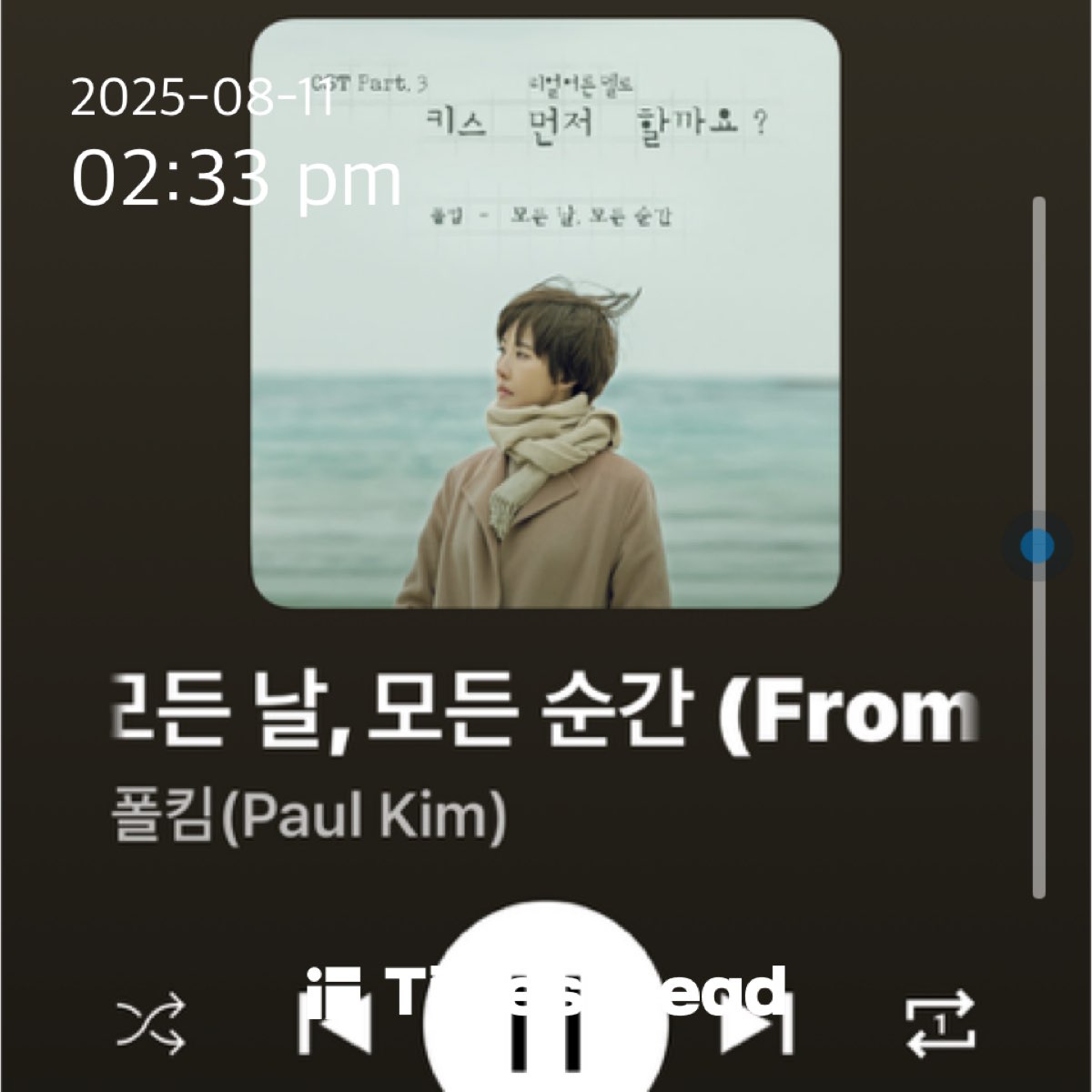Open the album cover artwork
Screen dimensions: 1092x1092
click(546, 313)
